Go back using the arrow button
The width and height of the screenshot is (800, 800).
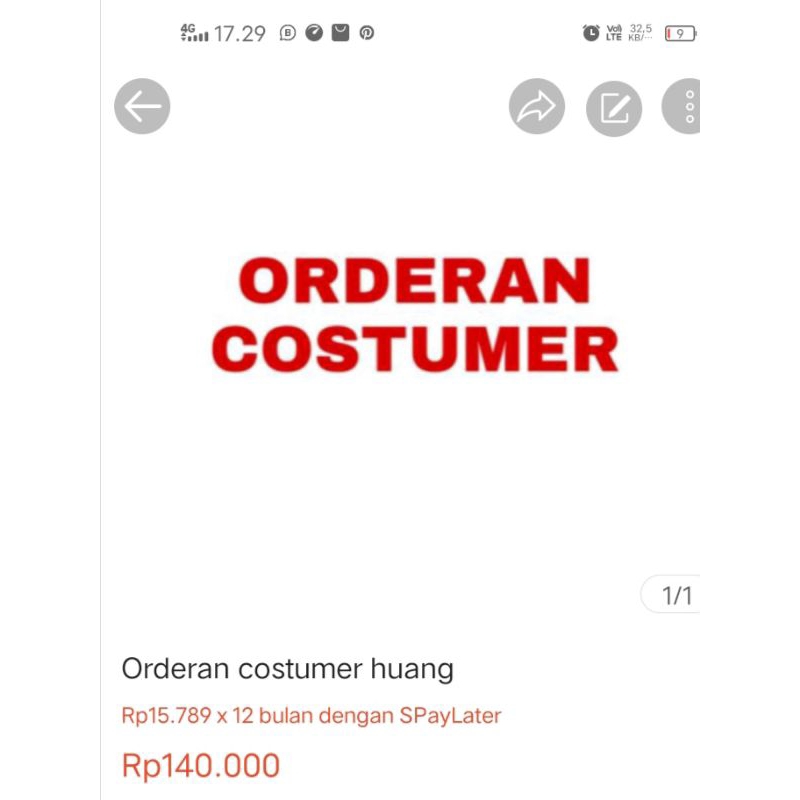click(x=142, y=106)
